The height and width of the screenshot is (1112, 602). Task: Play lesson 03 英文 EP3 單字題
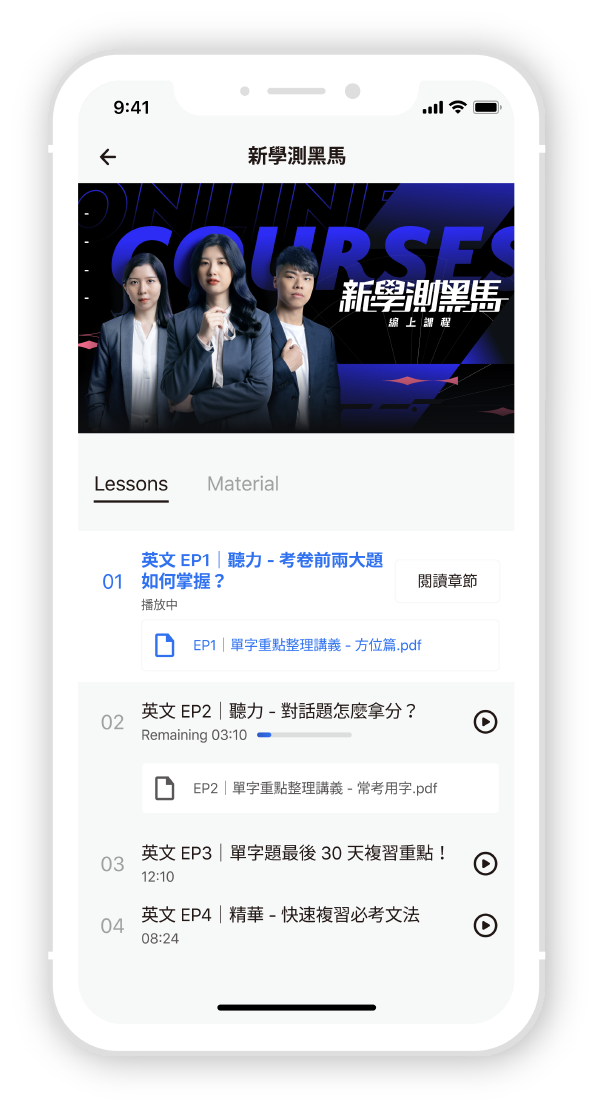pyautogui.click(x=485, y=863)
